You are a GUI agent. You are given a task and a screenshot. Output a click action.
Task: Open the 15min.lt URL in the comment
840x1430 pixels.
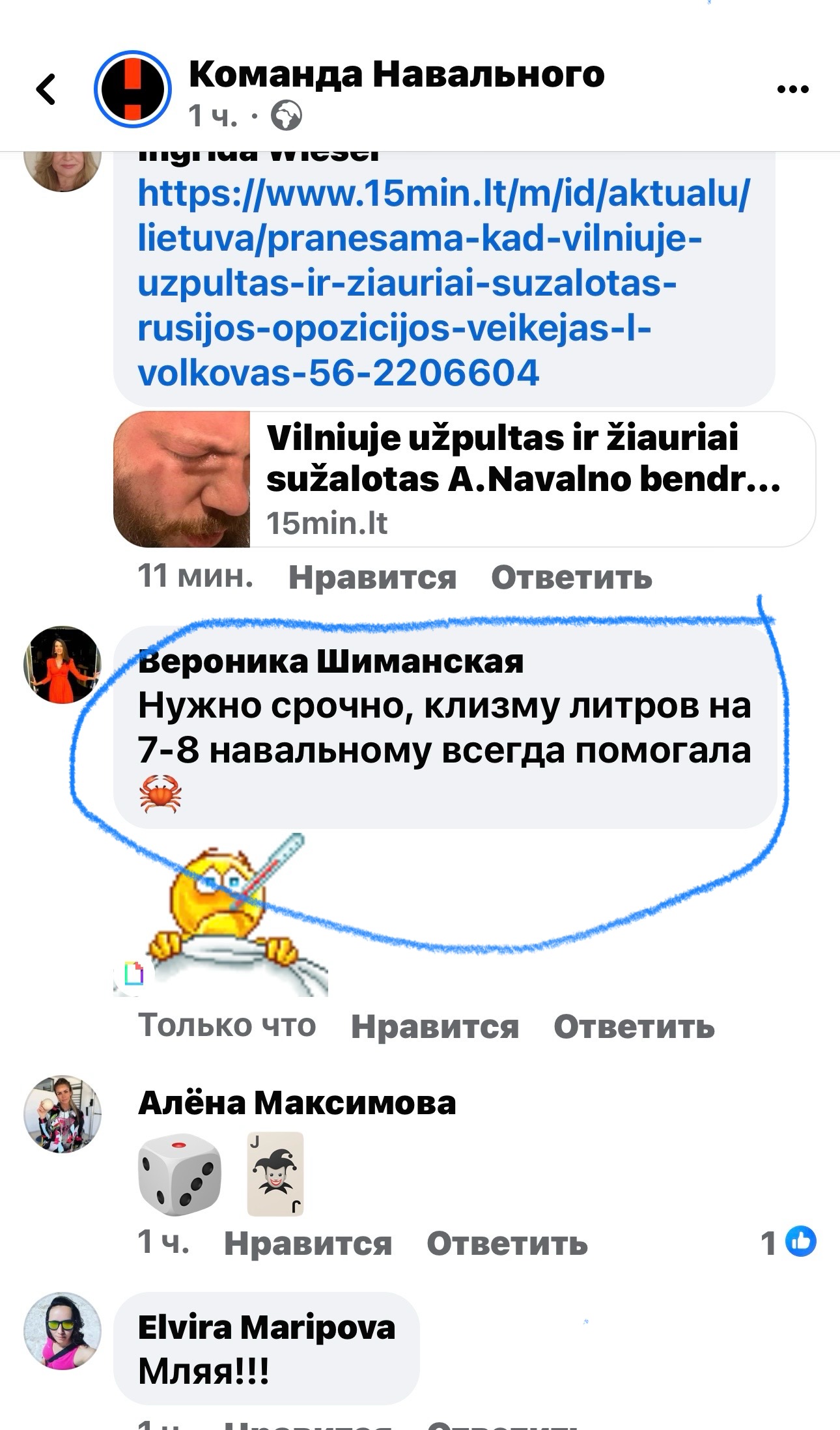[x=443, y=283]
